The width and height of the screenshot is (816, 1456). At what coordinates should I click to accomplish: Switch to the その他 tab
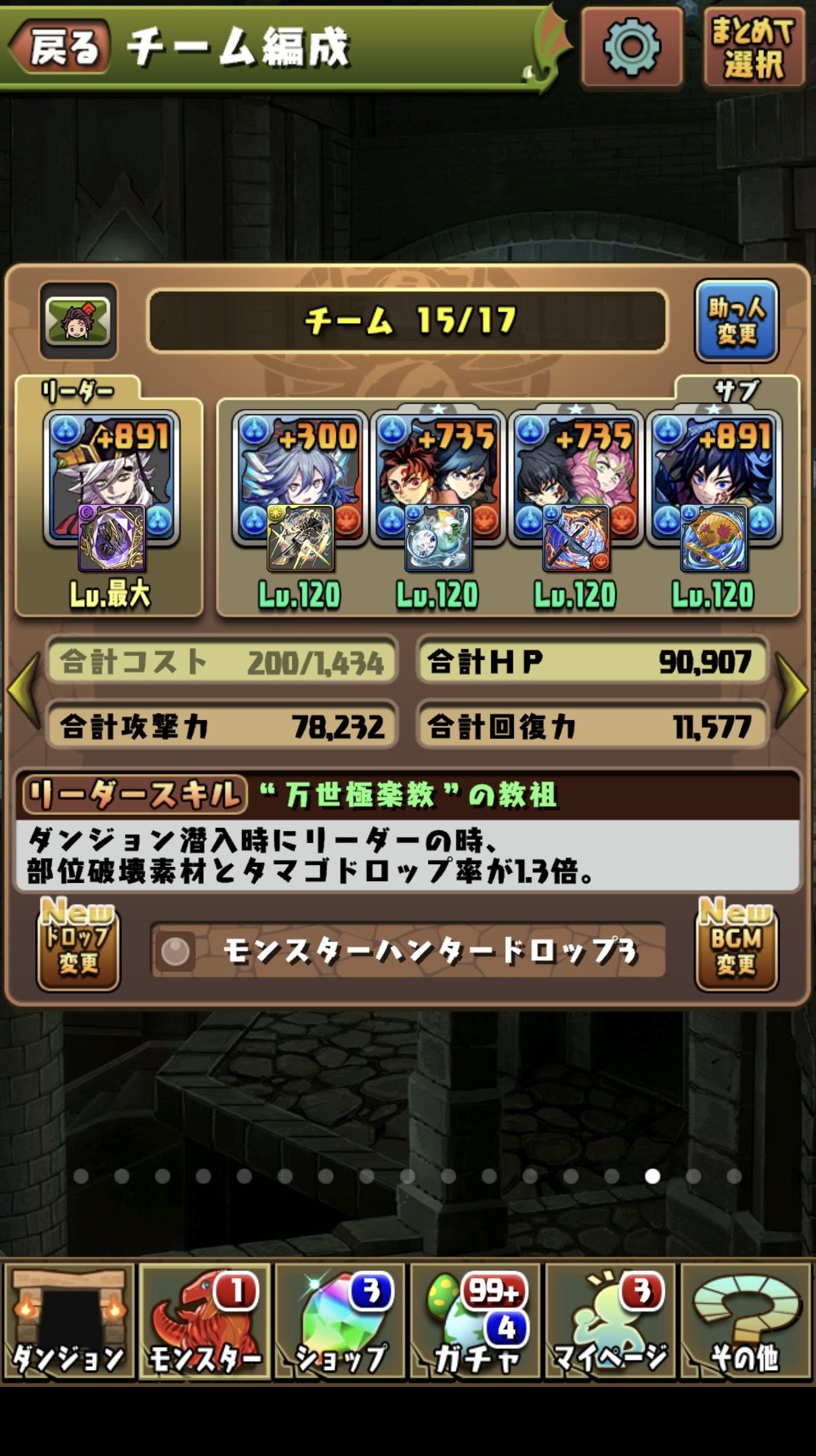pyautogui.click(x=745, y=1322)
